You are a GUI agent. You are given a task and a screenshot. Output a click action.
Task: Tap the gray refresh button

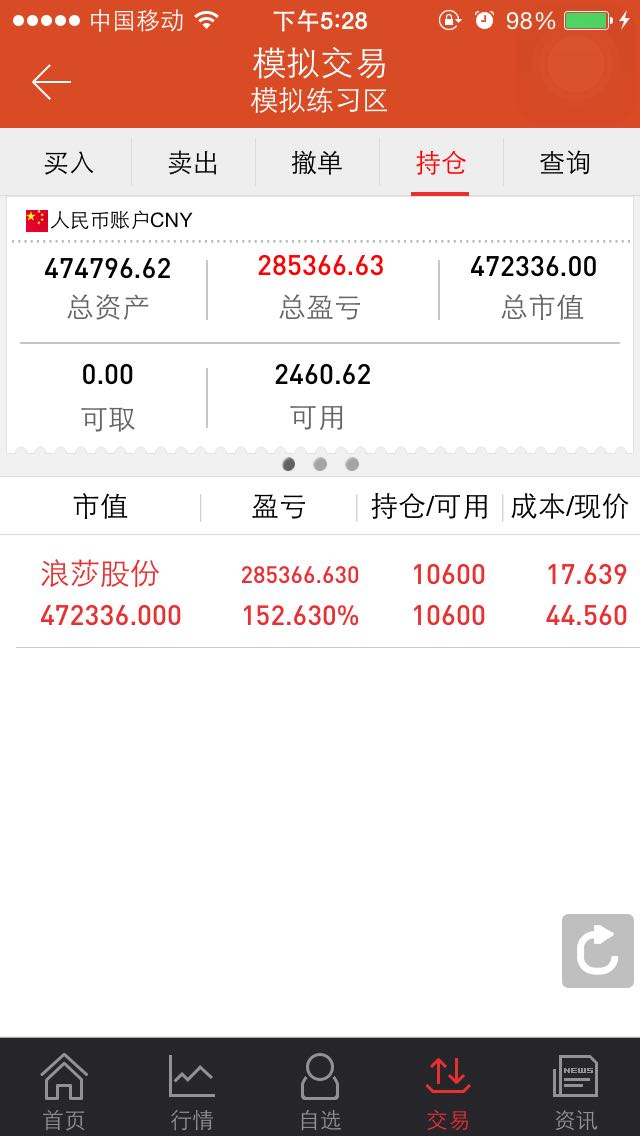click(598, 951)
